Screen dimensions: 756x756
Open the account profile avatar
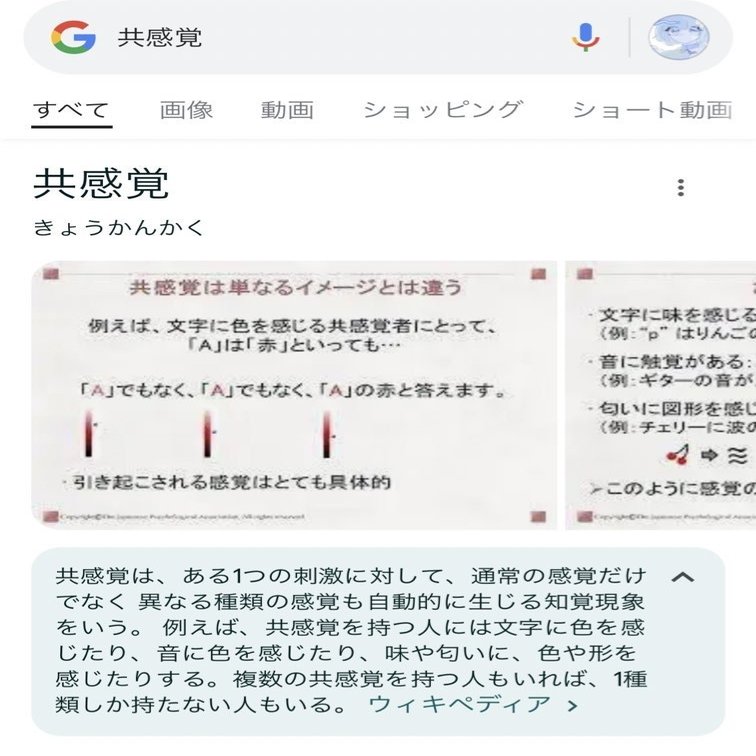pyautogui.click(x=678, y=38)
